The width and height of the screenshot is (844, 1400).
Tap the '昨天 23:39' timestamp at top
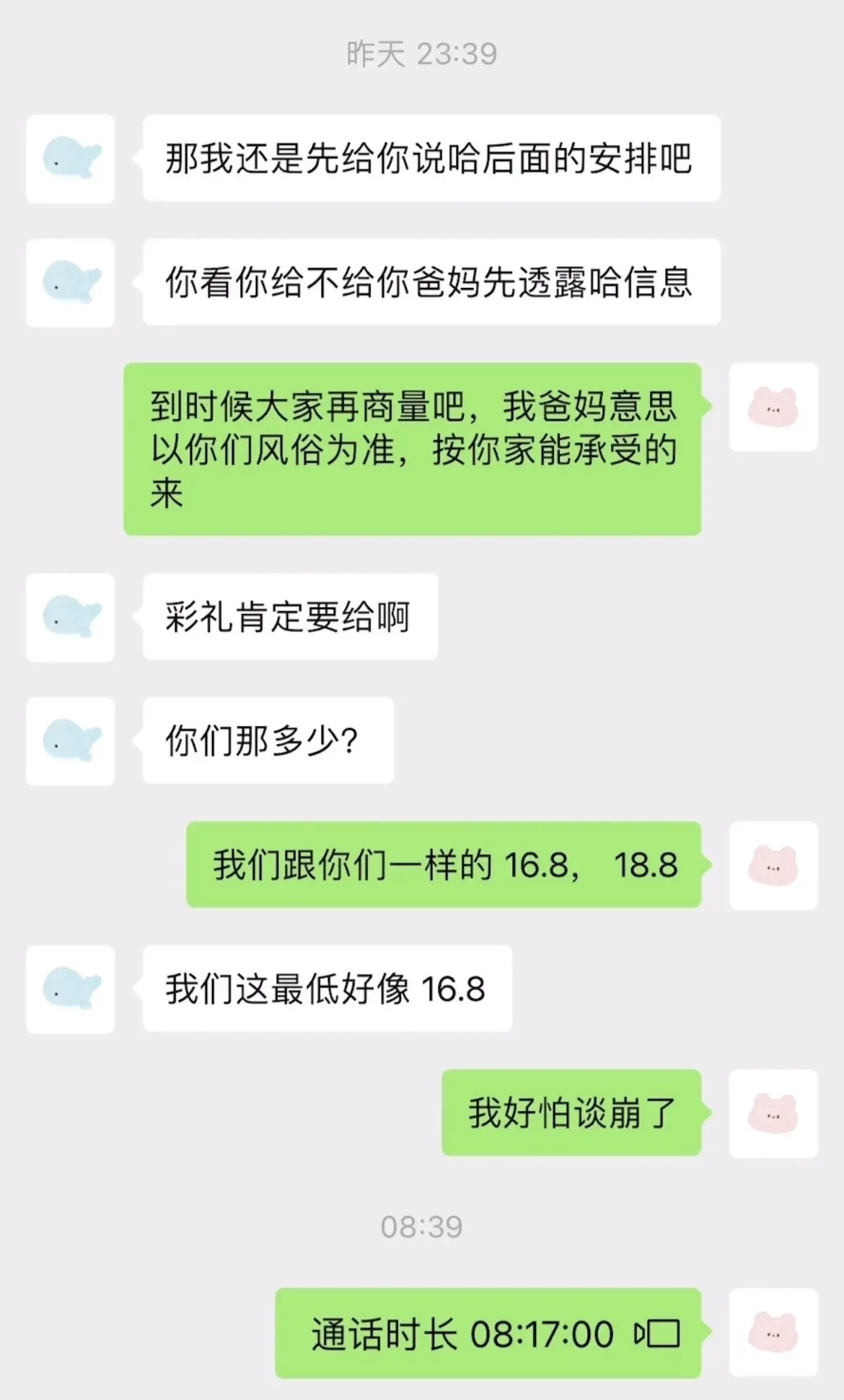[421, 52]
